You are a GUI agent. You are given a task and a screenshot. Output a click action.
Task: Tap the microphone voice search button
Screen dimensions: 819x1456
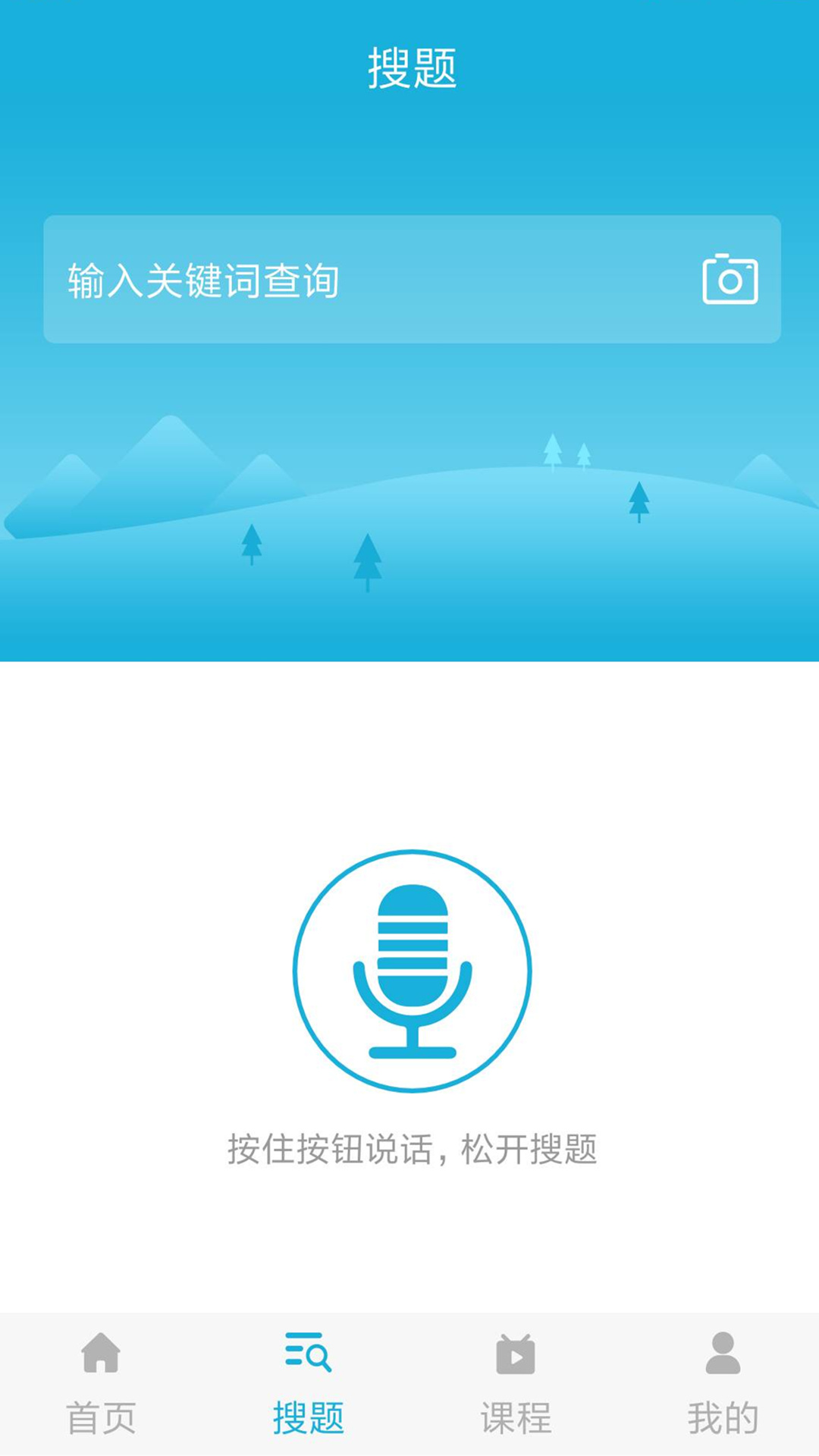point(412,971)
